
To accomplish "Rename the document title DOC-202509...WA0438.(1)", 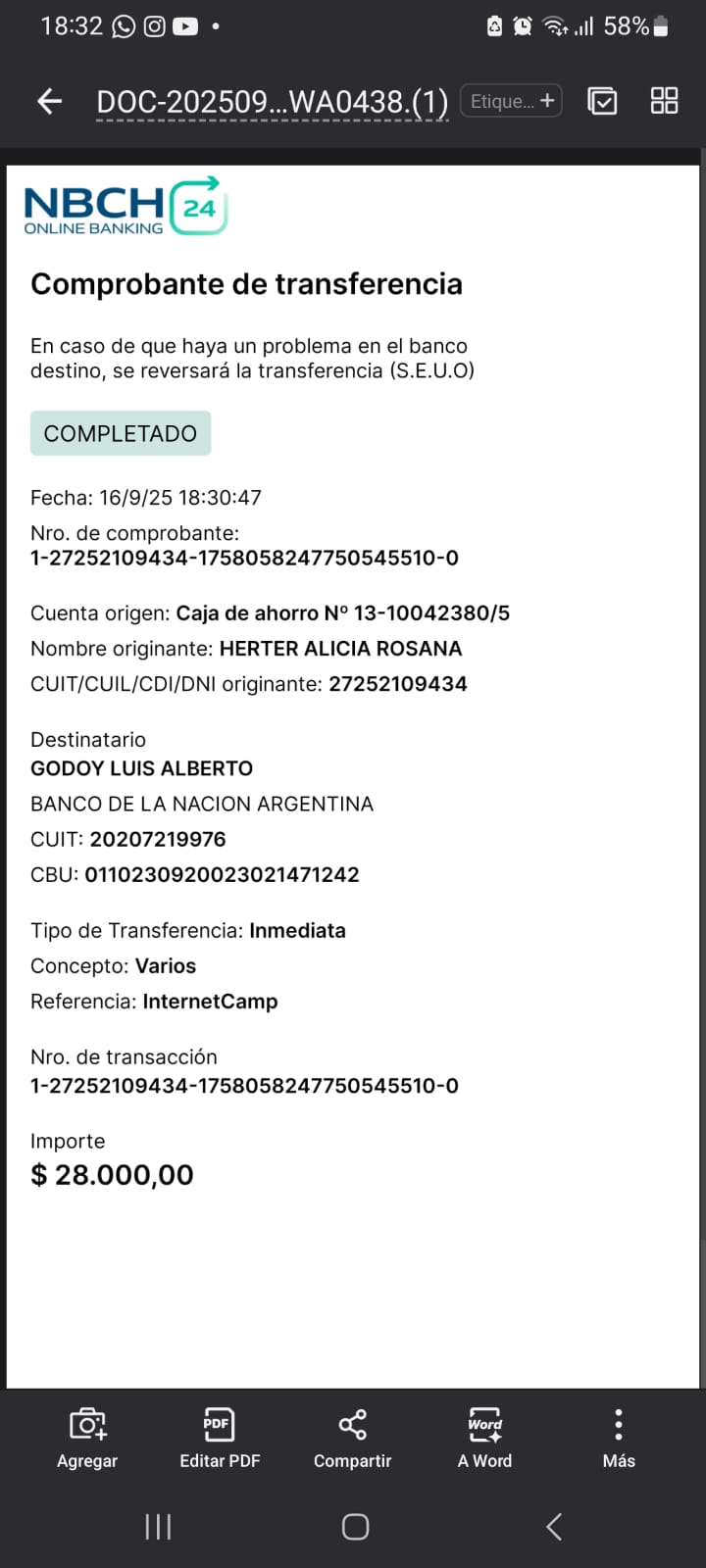I will [272, 102].
